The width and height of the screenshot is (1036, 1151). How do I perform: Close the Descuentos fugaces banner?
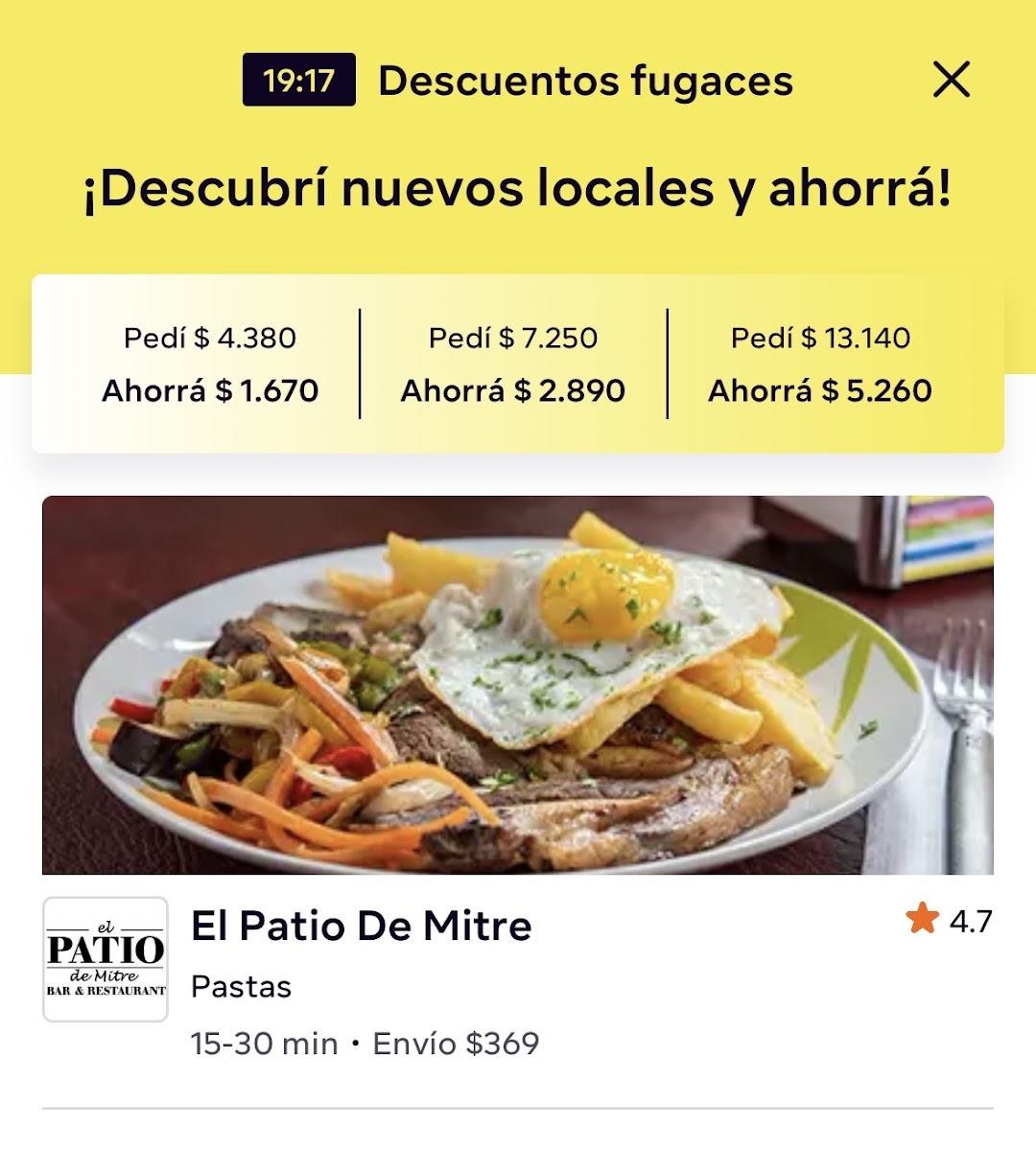click(952, 80)
